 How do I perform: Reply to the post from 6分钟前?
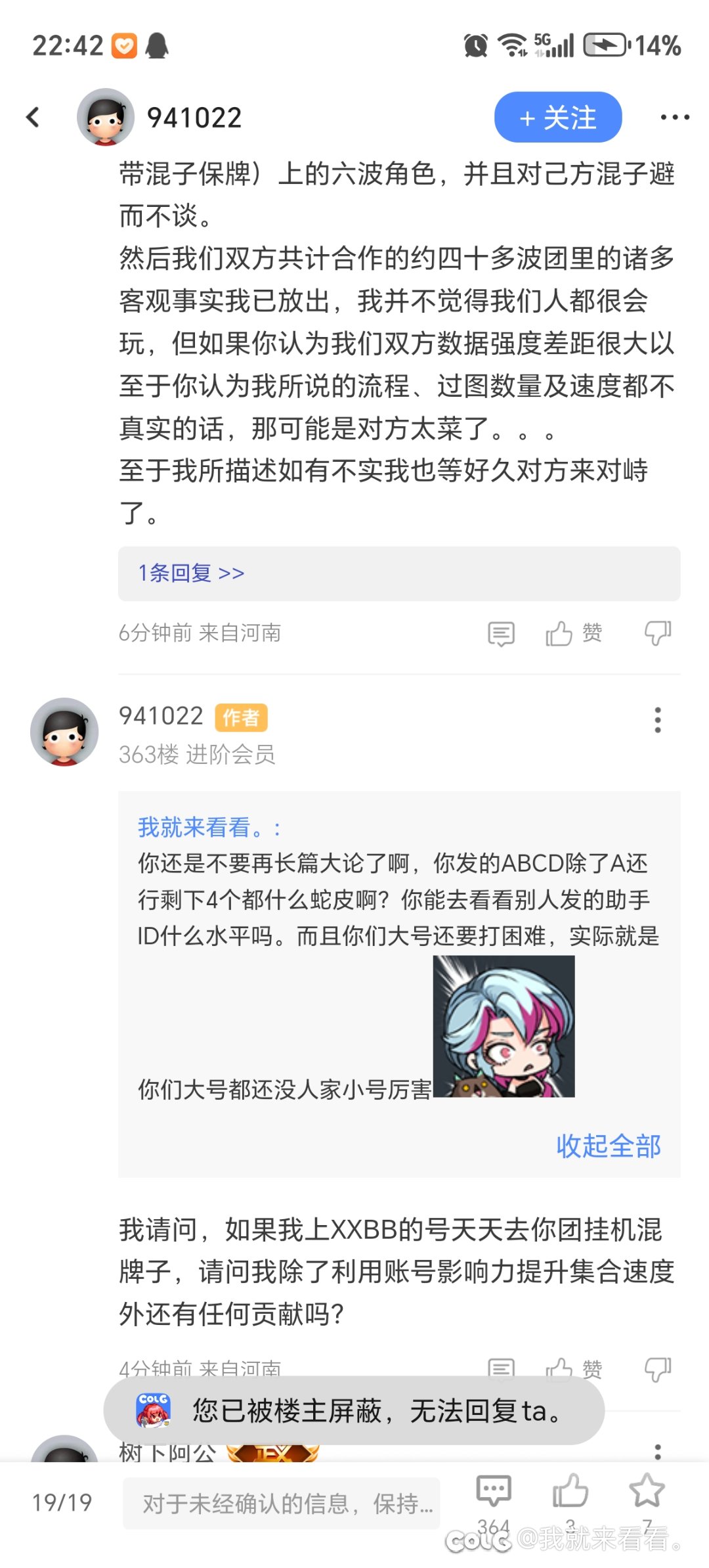pos(501,634)
